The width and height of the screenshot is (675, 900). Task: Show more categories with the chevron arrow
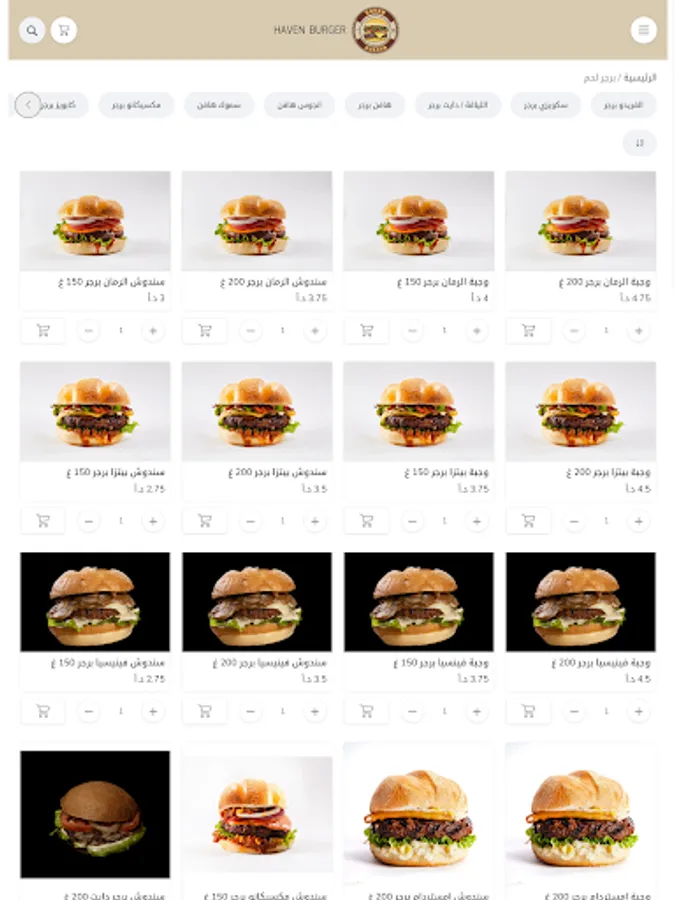[x=28, y=105]
